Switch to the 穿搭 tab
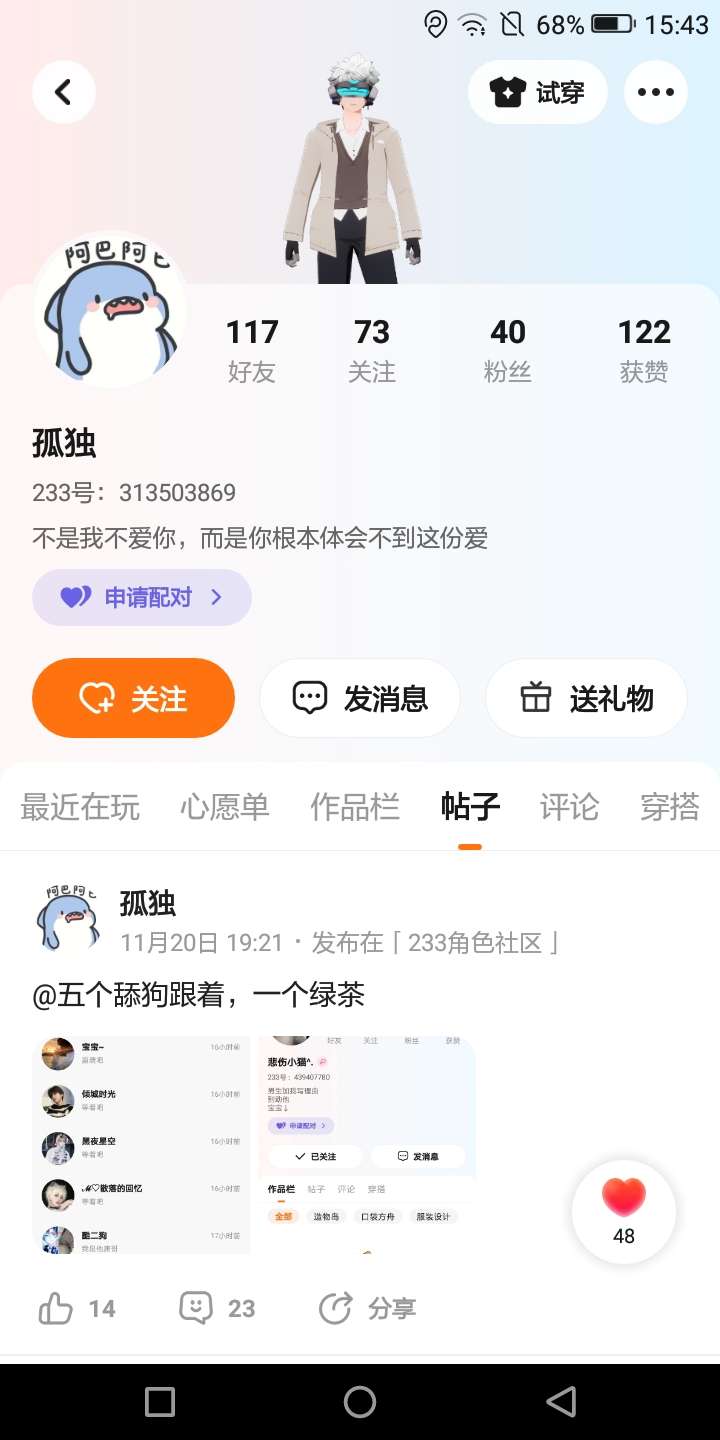 [669, 807]
